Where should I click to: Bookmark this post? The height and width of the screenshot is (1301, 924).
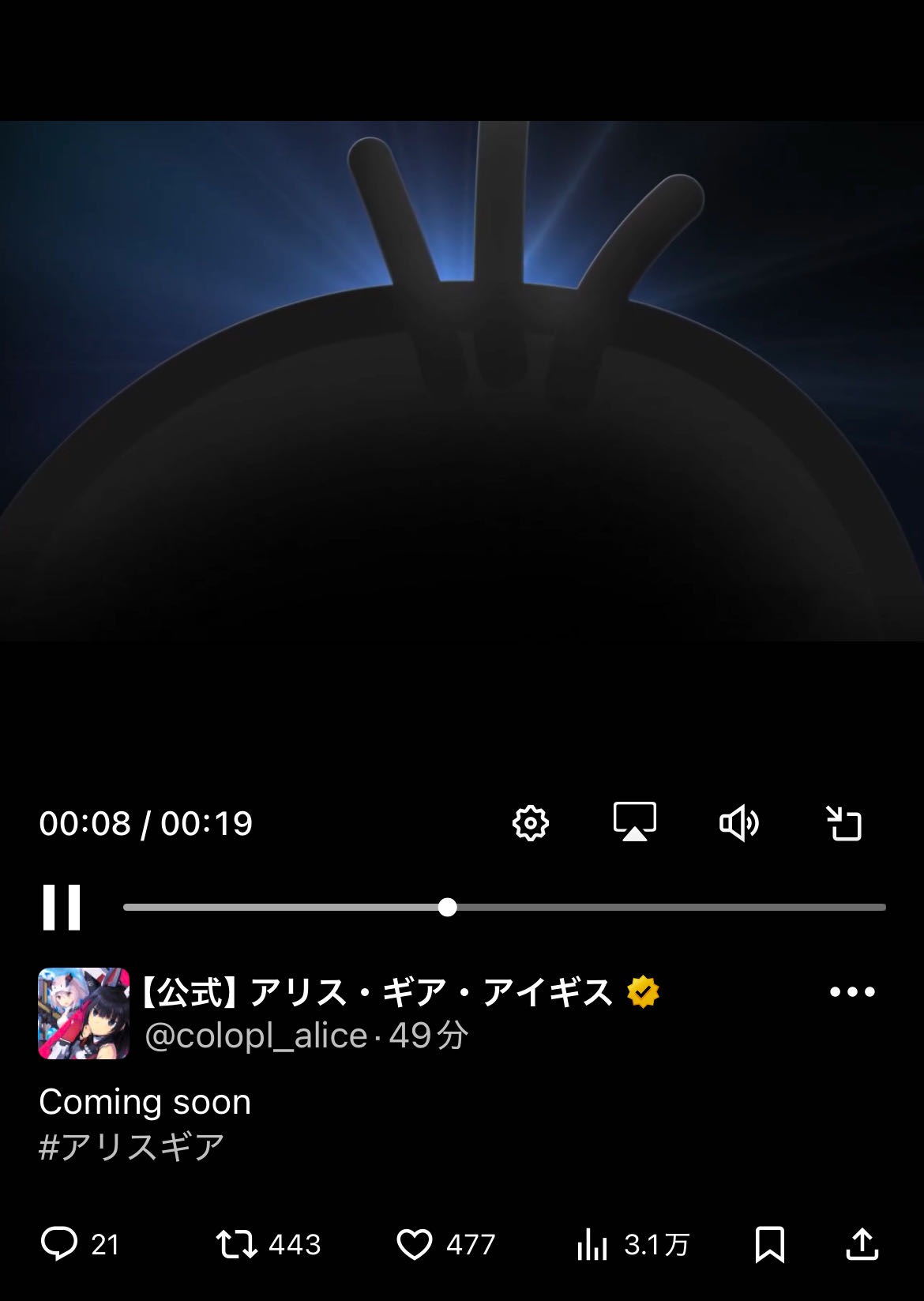click(769, 1244)
